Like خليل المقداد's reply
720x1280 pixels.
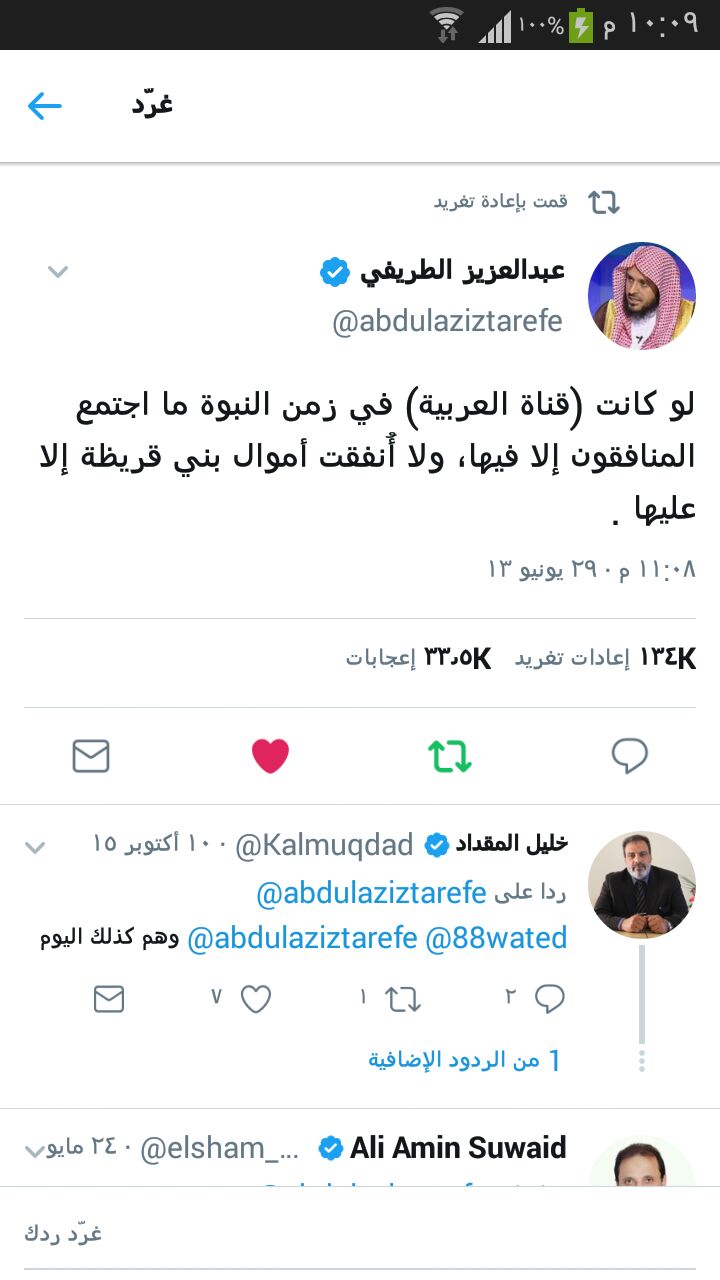[256, 998]
